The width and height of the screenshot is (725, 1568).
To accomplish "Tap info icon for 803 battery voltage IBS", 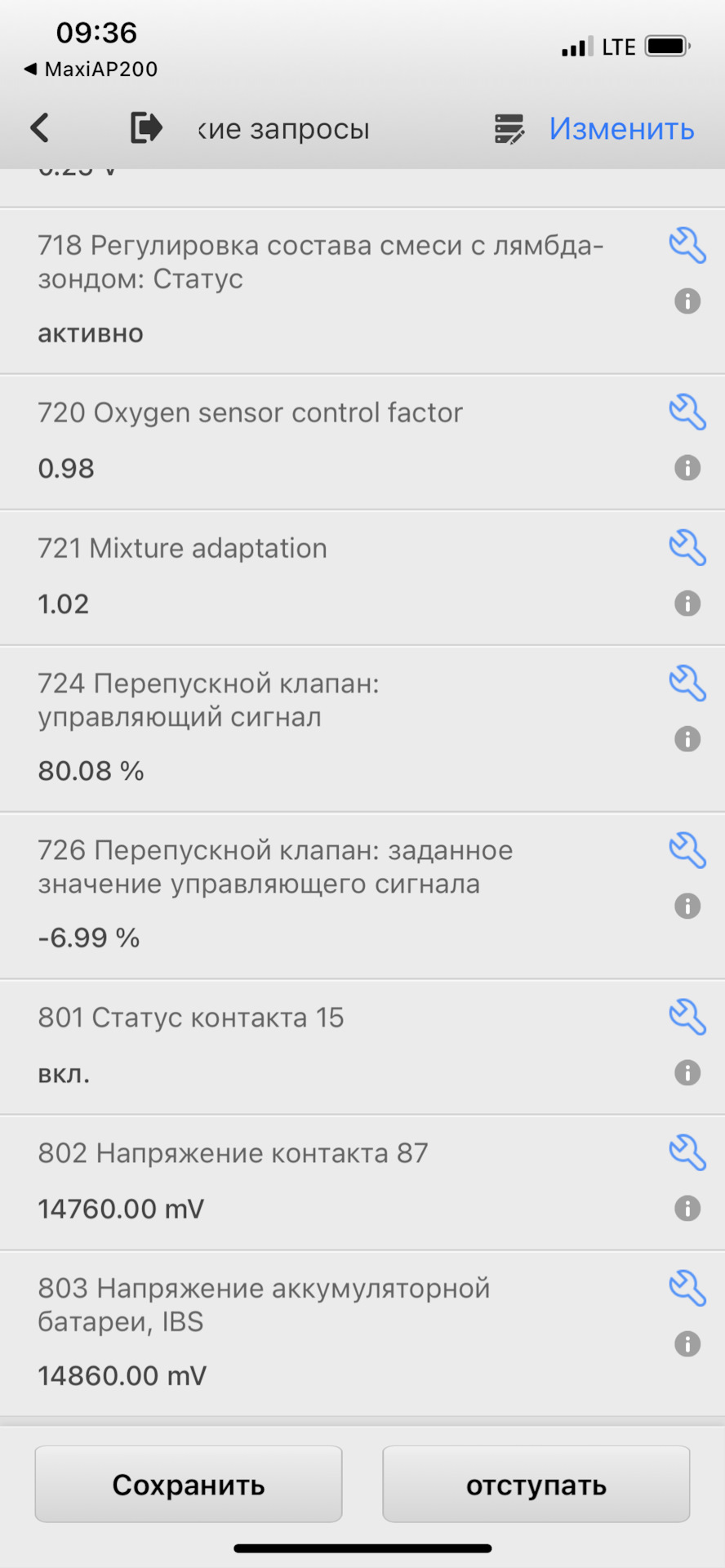I will point(687,1343).
